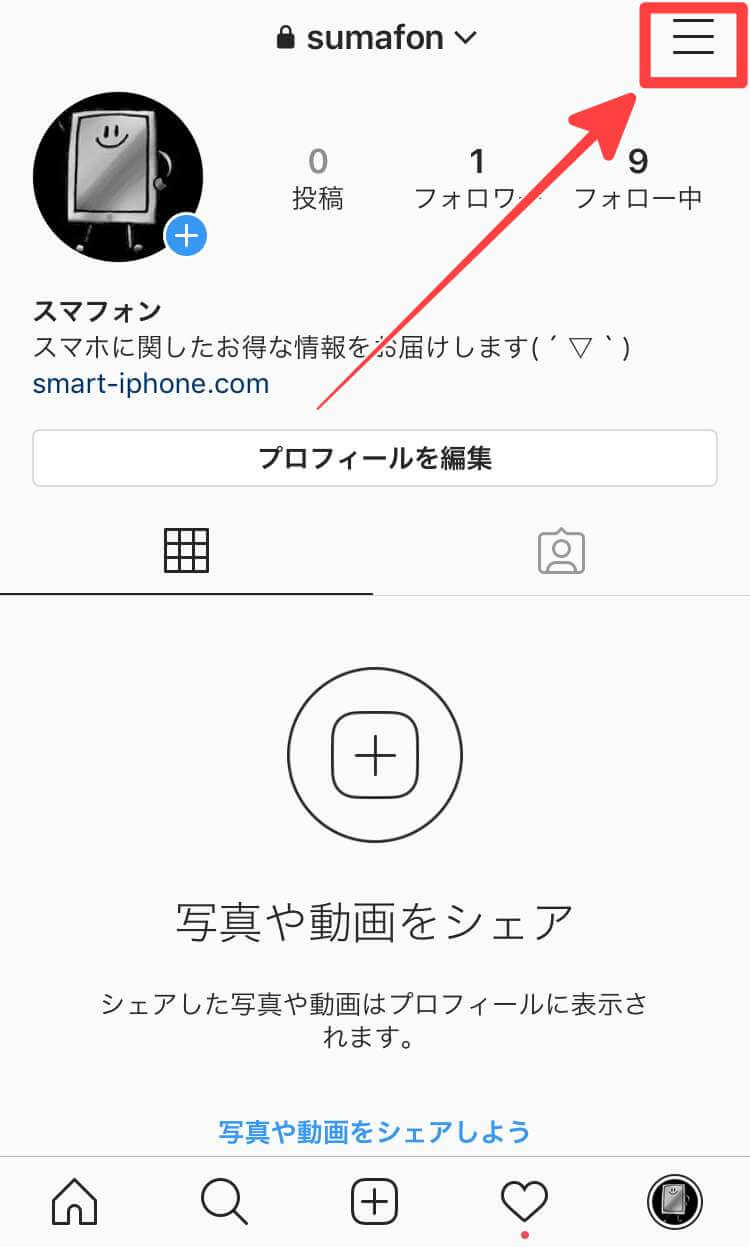Tap the large circled plus icon
Screen dimensions: 750x1247
coord(375,755)
